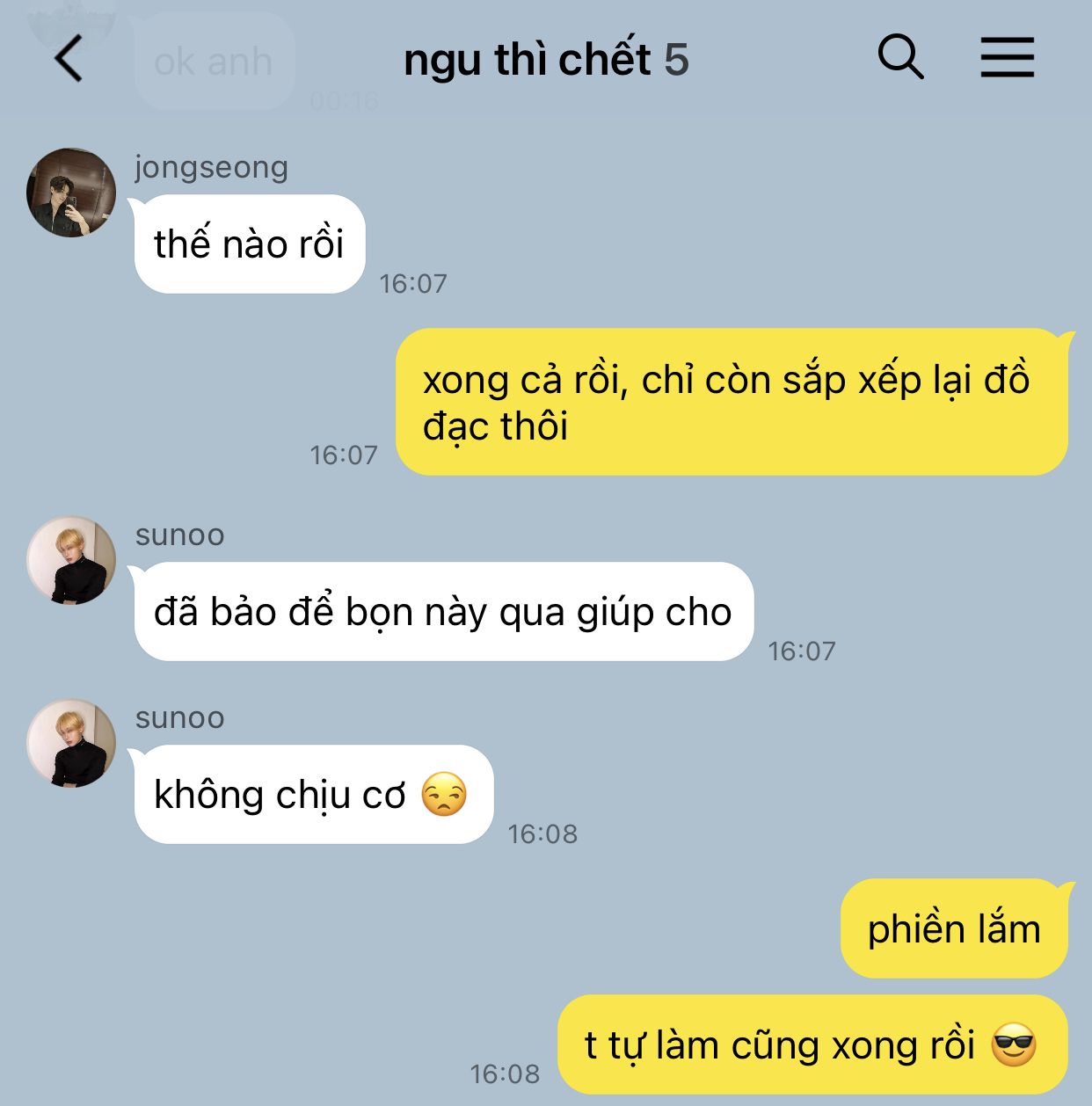This screenshot has height=1106, width=1092.
Task: Search messages in this chat
Action: coord(900,58)
